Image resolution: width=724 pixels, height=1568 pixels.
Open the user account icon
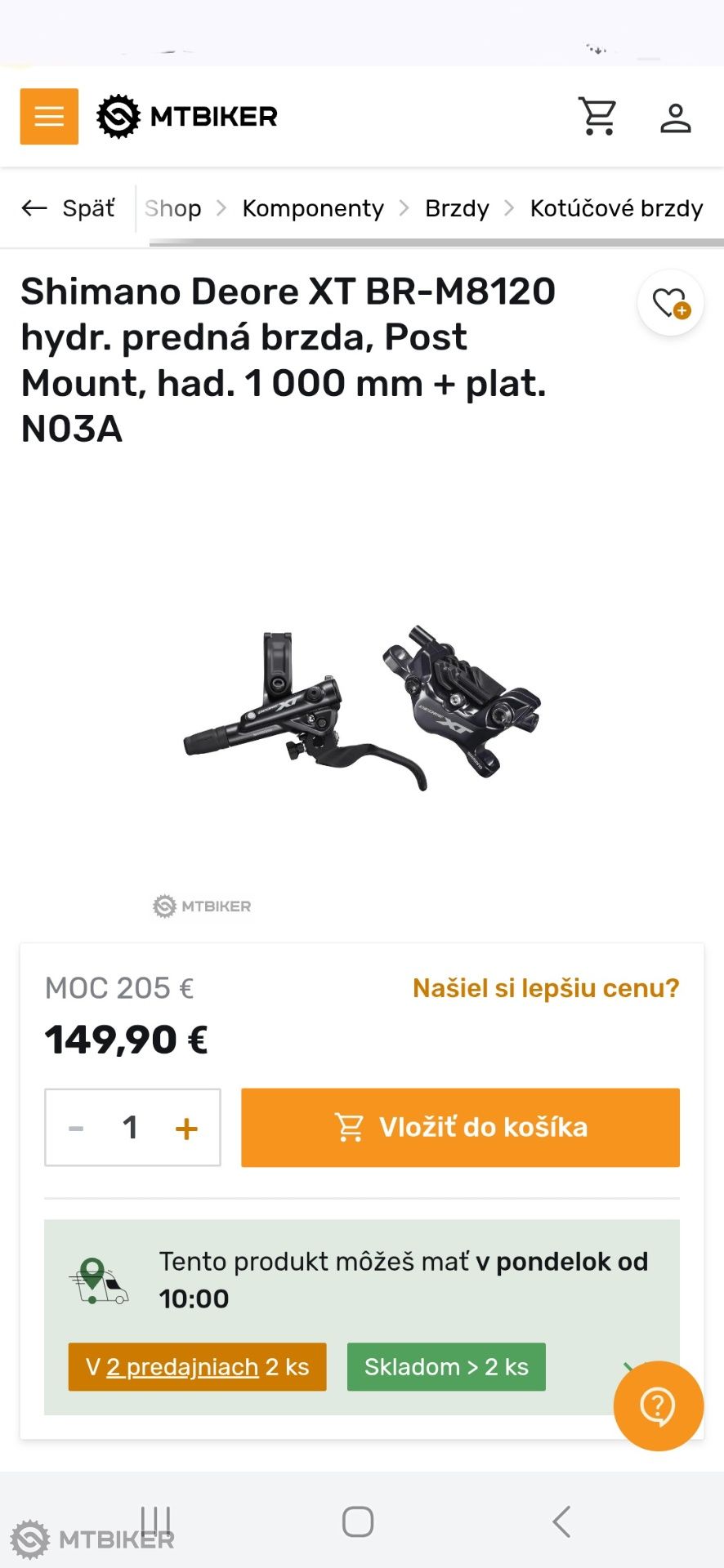click(x=676, y=118)
